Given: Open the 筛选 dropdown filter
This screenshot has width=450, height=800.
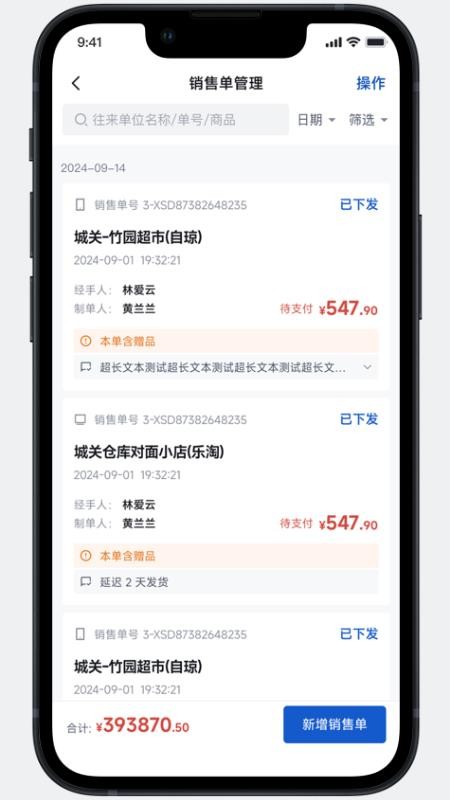Looking at the screenshot, I should 368,120.
